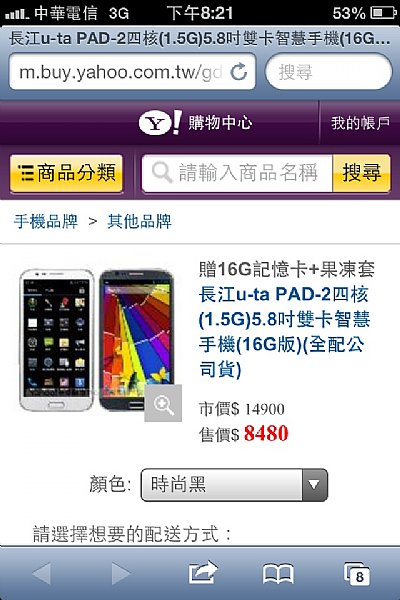Expand the 顏色 dropdown showing 時尚黑
Screen dimensions: 400x600
234,485
